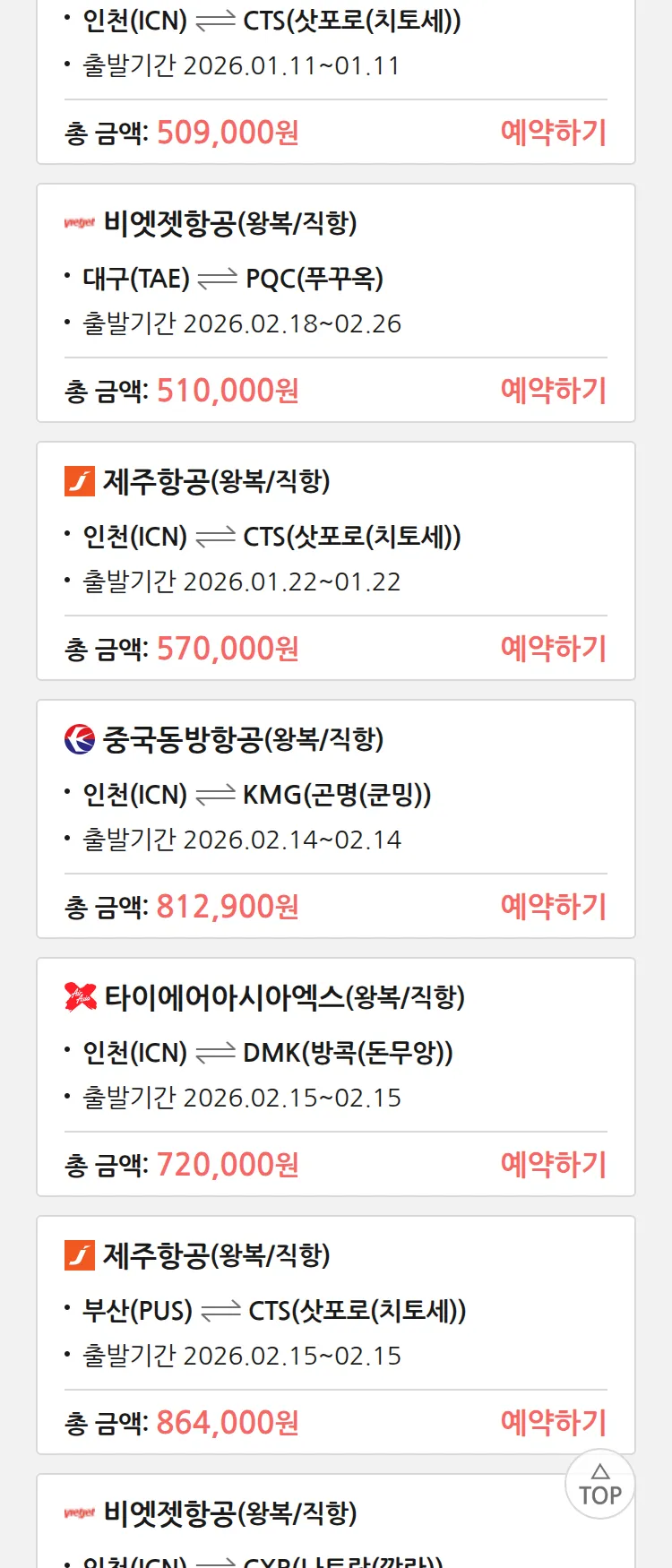
Task: Reserve the 570,000원 Jeju Air Sapporo flight
Action: pyautogui.click(x=553, y=649)
